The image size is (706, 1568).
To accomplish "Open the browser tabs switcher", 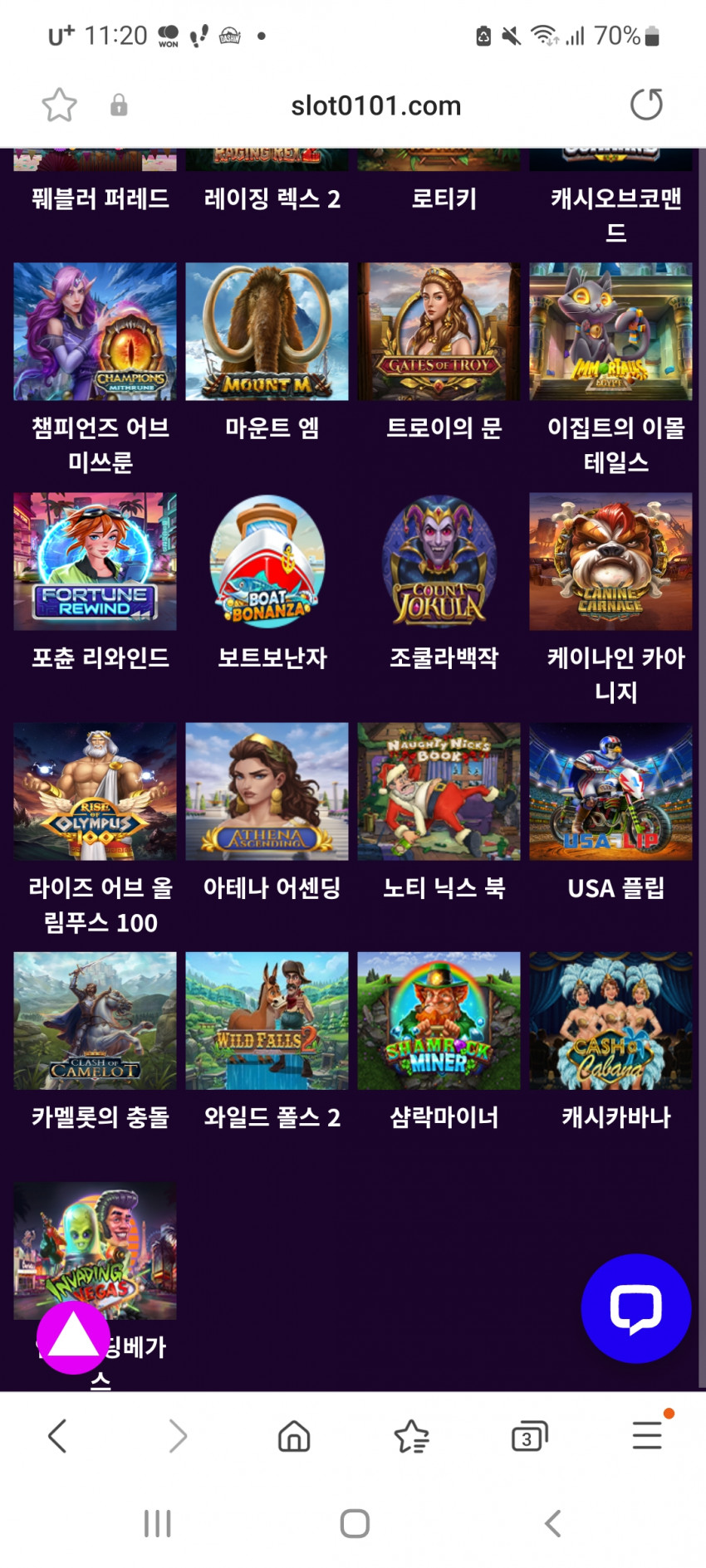I will click(x=529, y=1435).
